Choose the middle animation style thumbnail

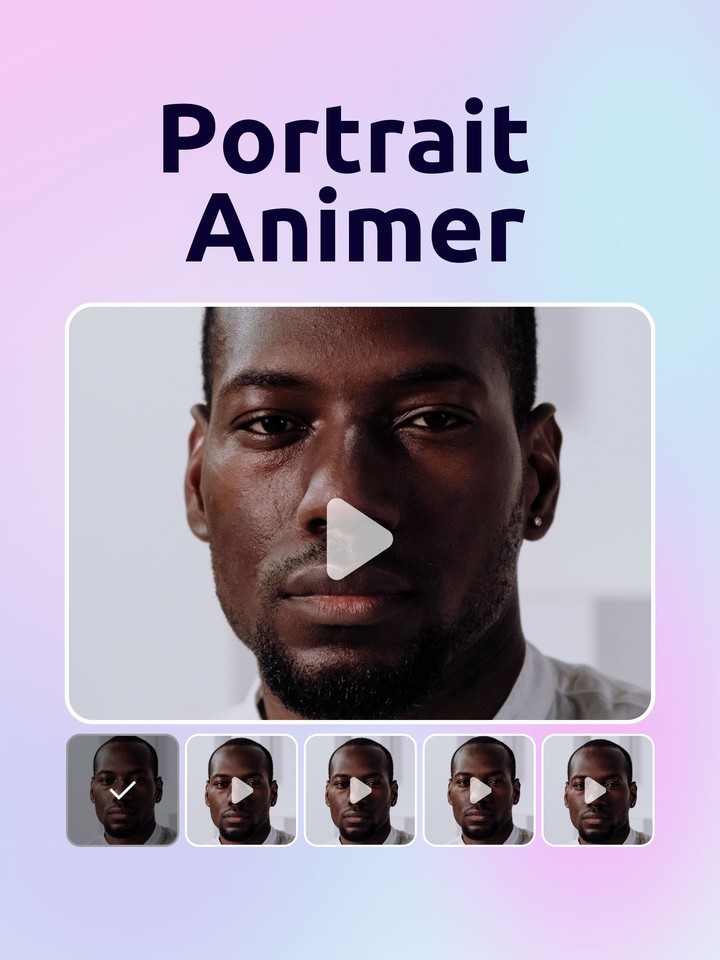tap(360, 789)
